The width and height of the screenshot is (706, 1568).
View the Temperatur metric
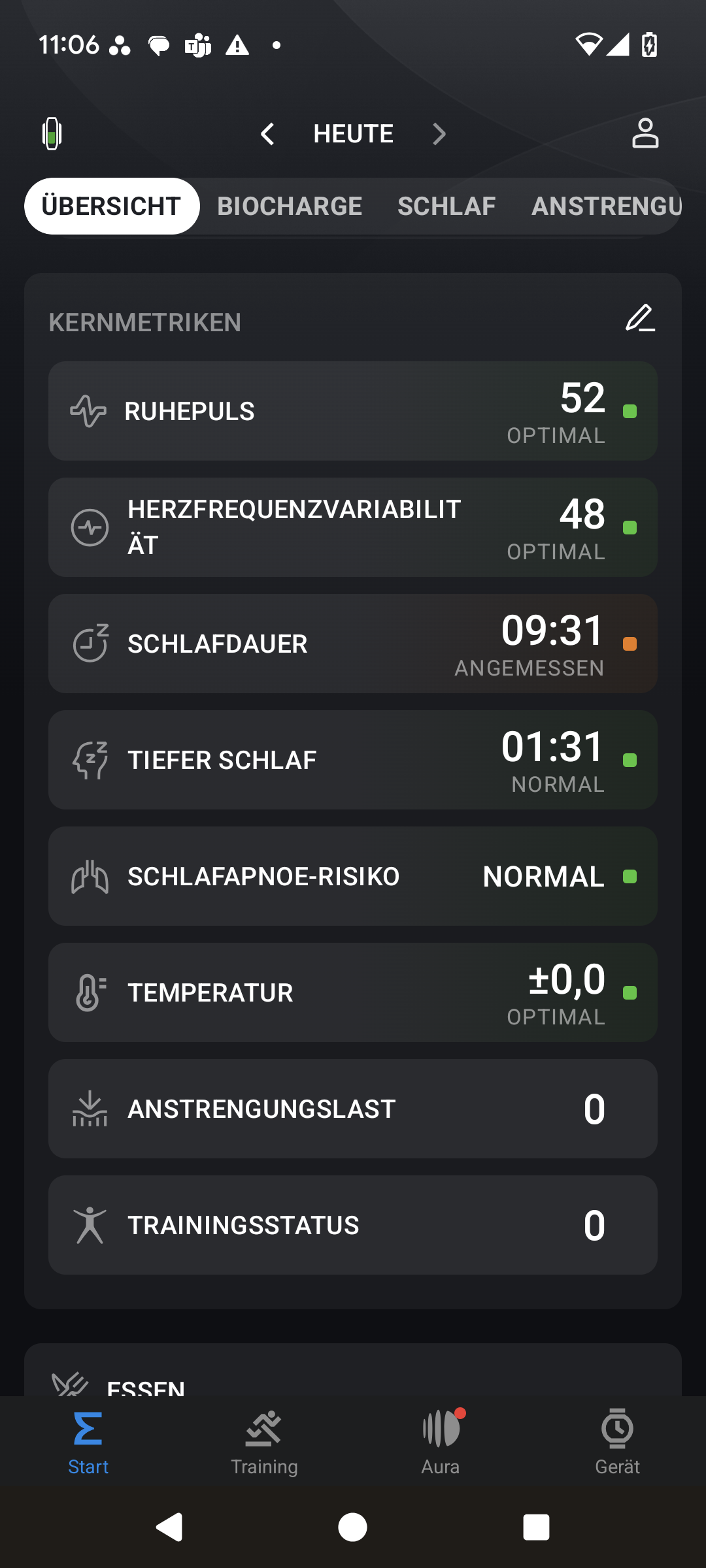pos(353,992)
